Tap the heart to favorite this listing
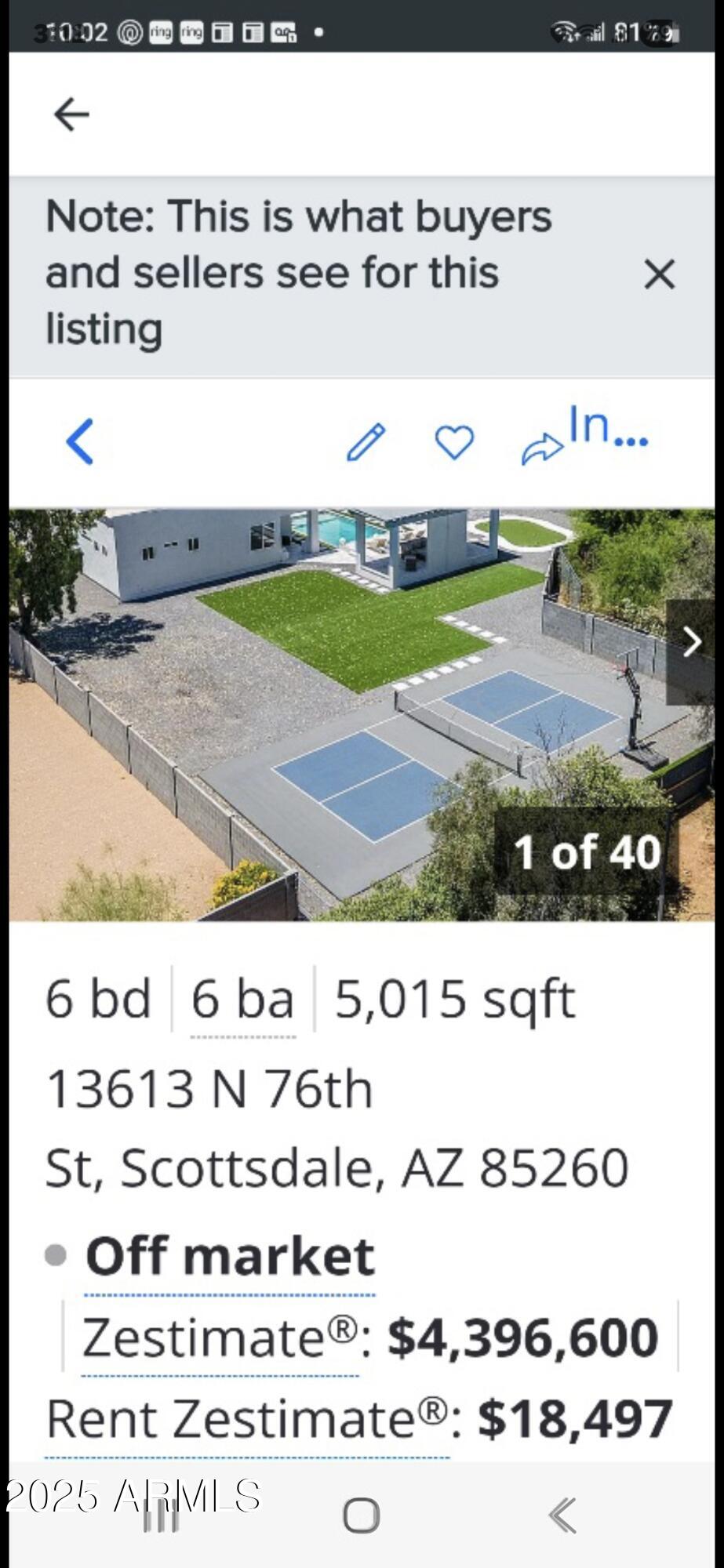Screen dimensions: 724x1568 (453, 441)
